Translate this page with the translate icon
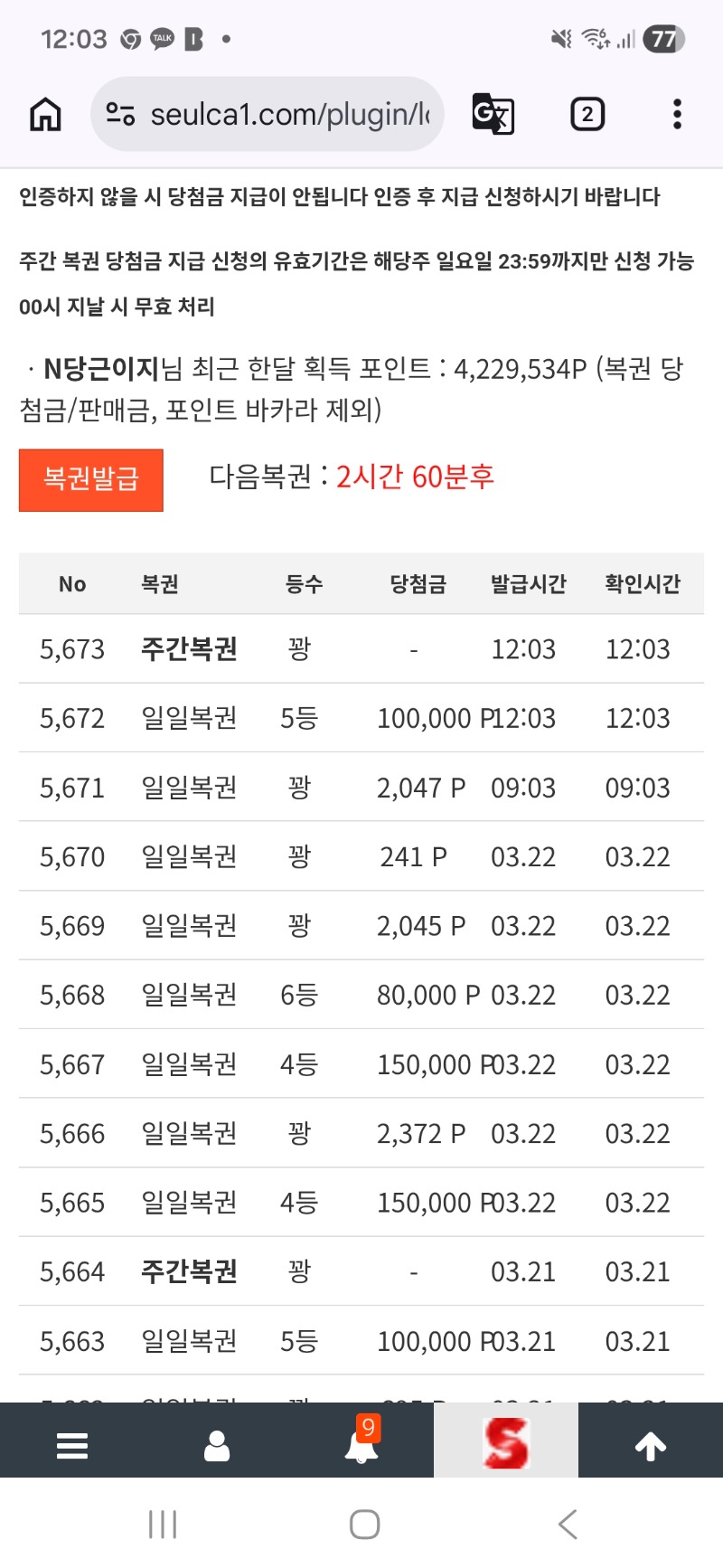The height and width of the screenshot is (1568, 723). coord(493,115)
